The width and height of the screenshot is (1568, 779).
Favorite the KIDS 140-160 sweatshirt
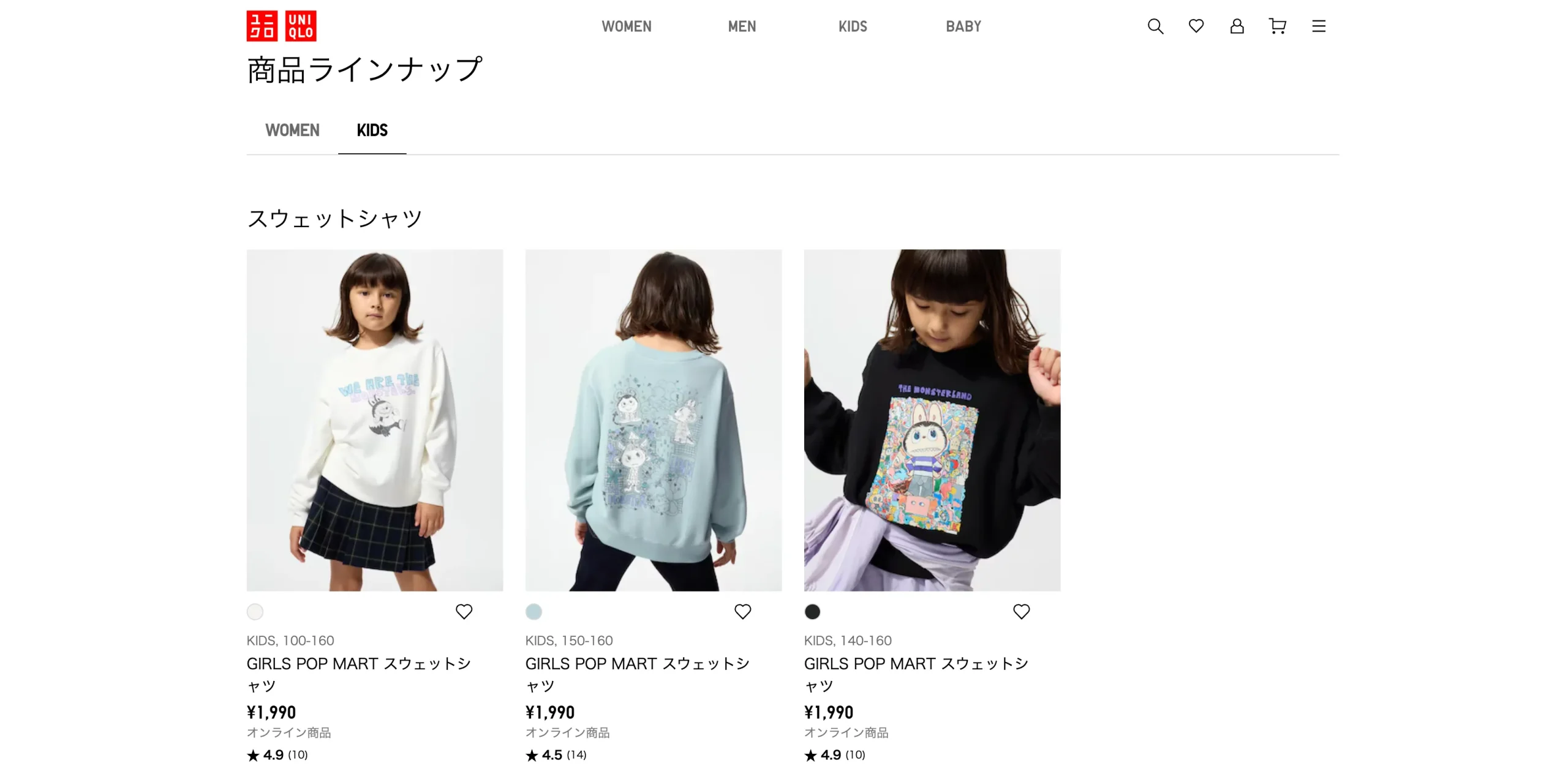click(x=1021, y=611)
